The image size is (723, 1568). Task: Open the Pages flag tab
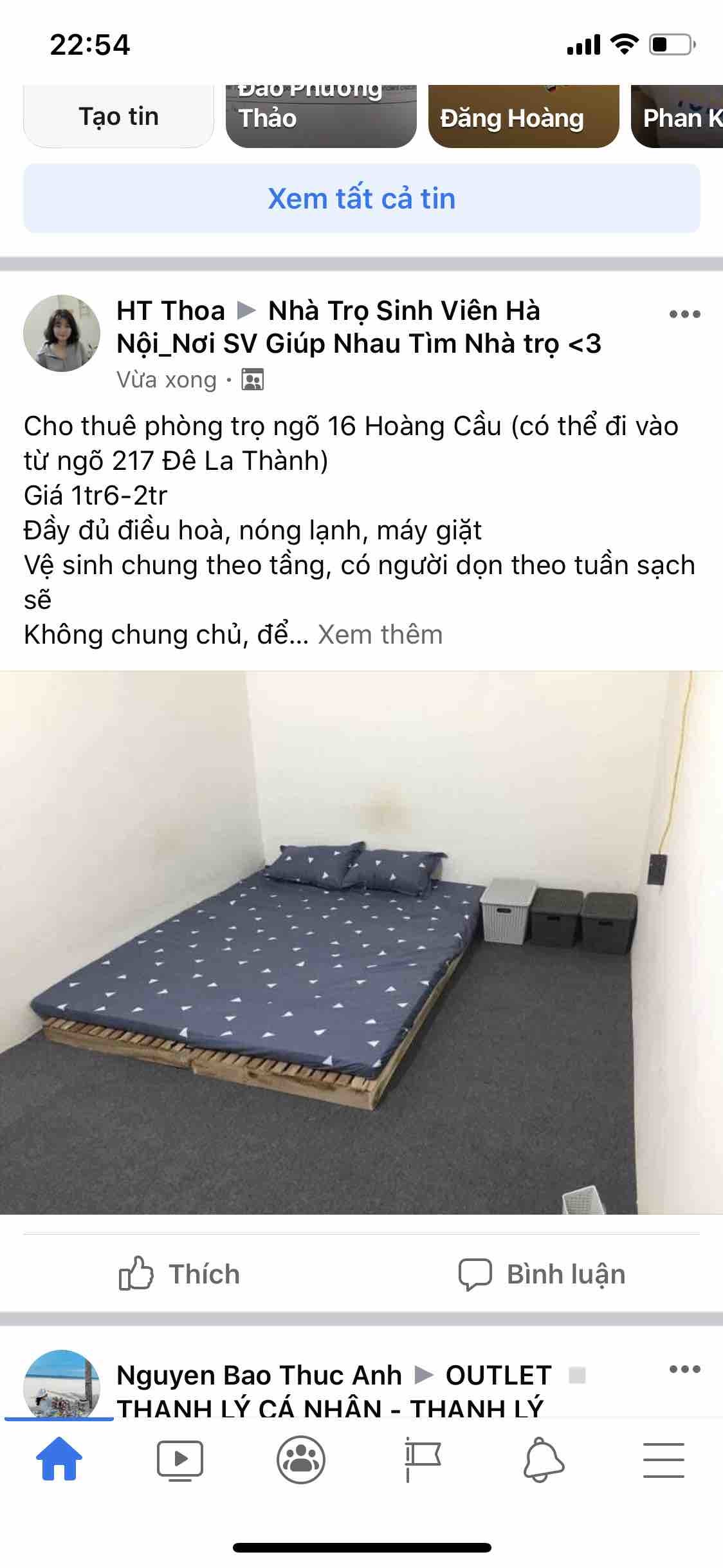(421, 1459)
